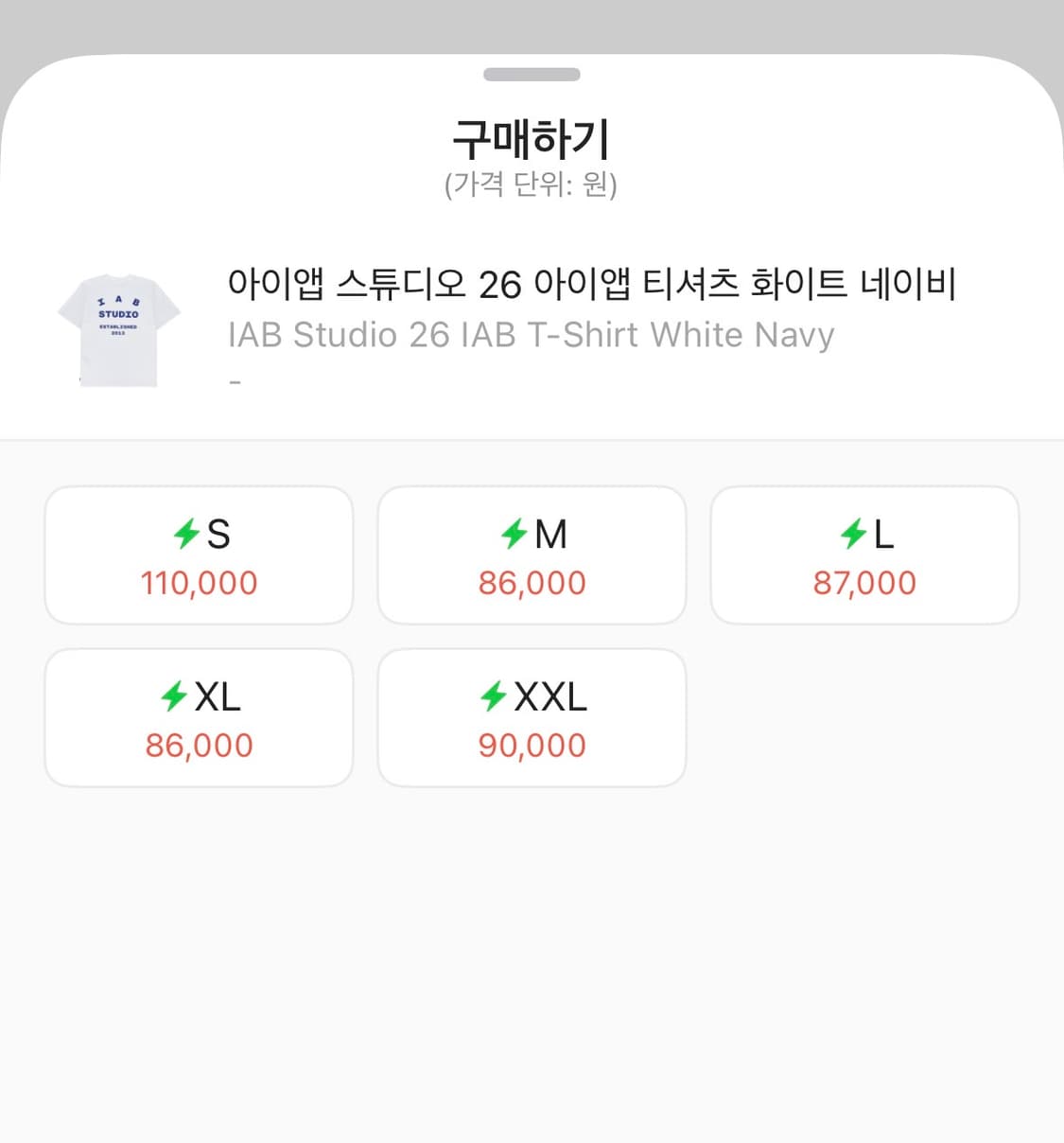1064x1143 pixels.
Task: Click the 87,000 price under size L
Action: [863, 583]
